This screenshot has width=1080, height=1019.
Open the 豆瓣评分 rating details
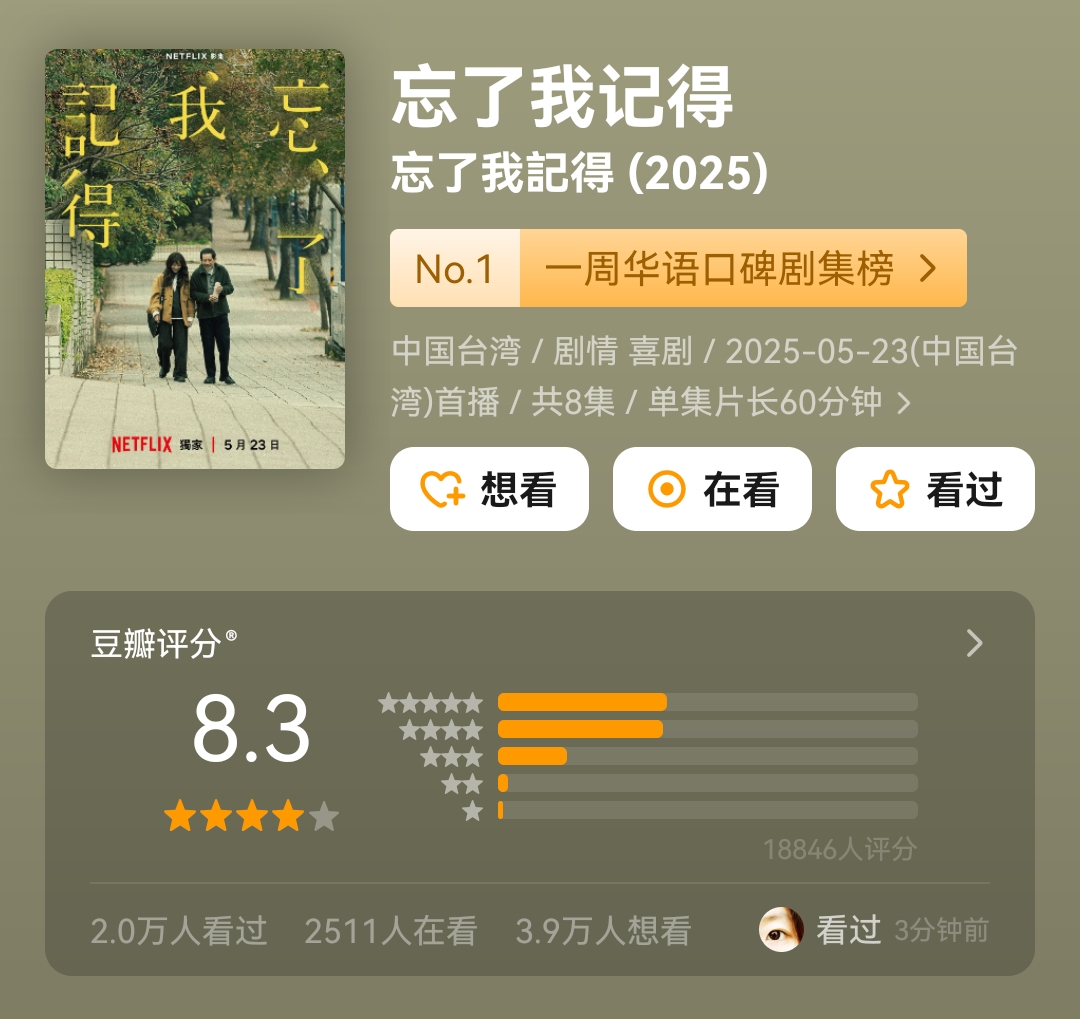[974, 643]
